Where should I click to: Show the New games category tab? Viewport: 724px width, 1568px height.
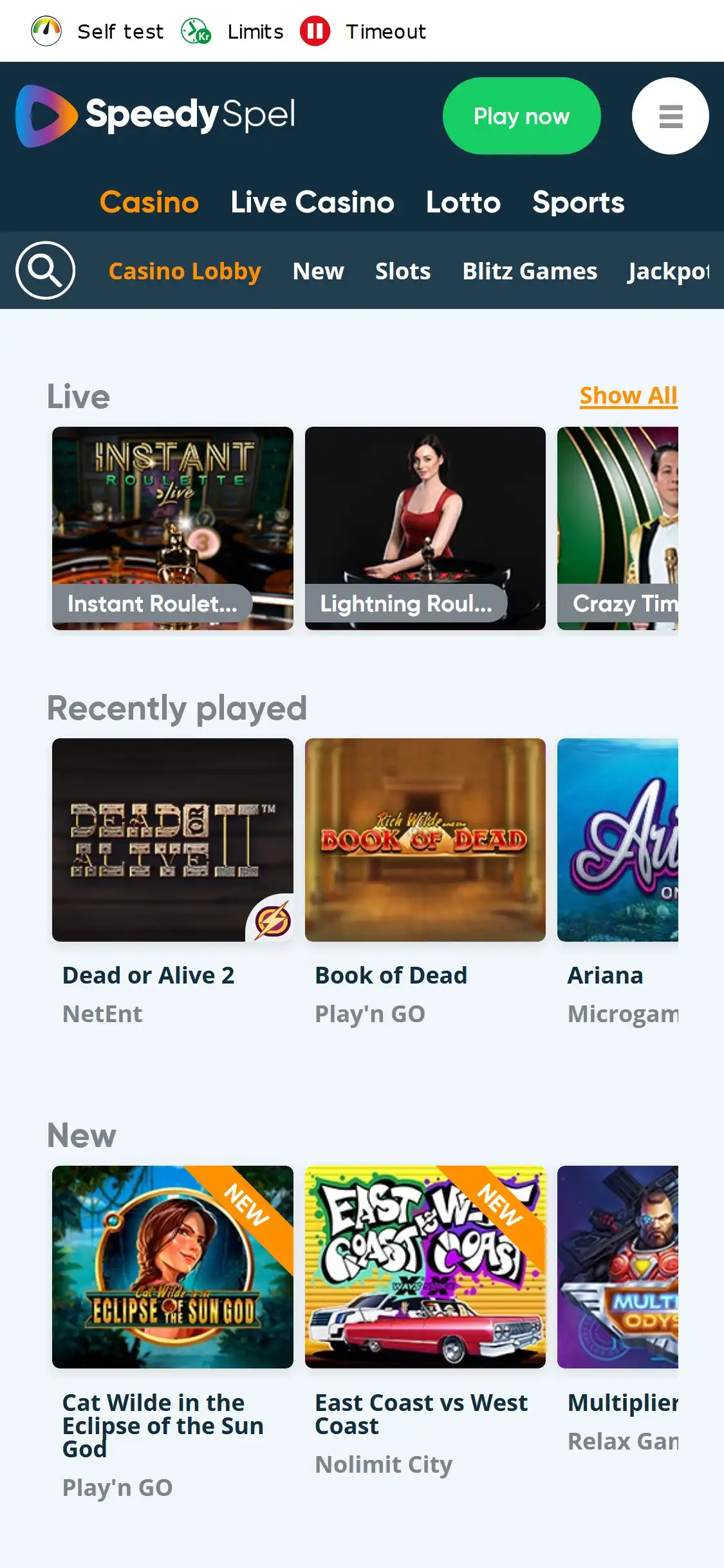(x=318, y=271)
